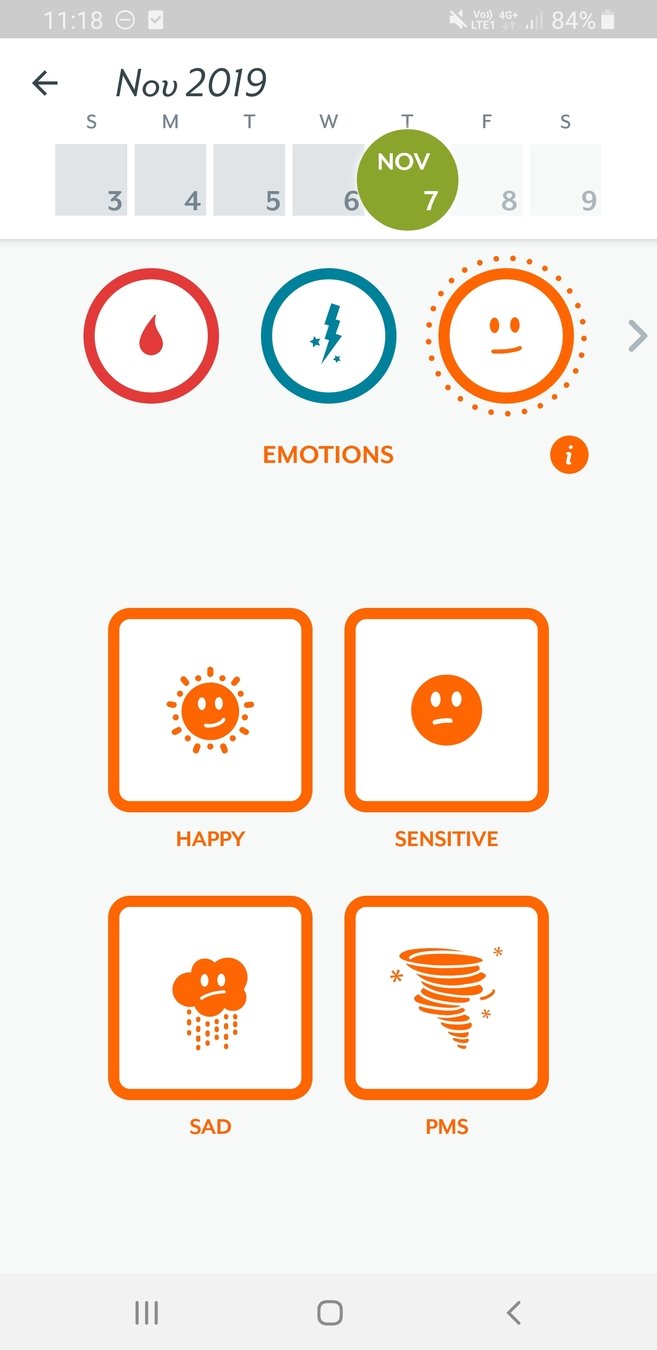Choose Tuesday November 5 date
The width and height of the screenshot is (657, 1350).
[x=249, y=180]
